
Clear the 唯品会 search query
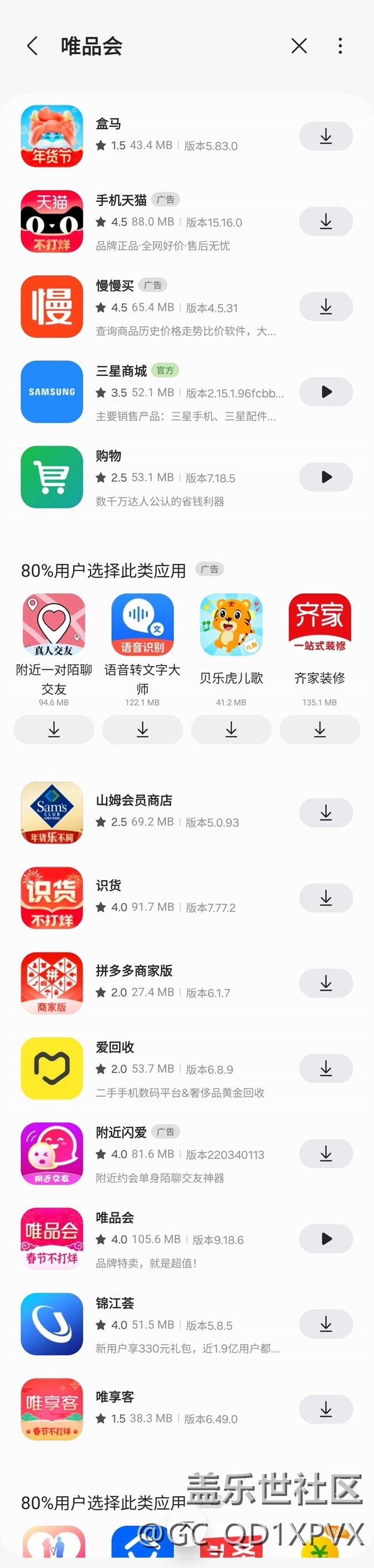299,45
